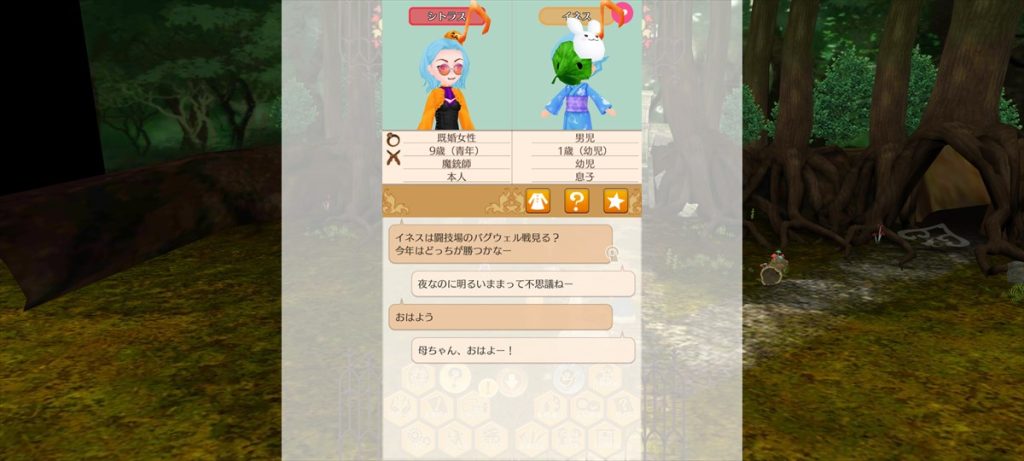The width and height of the screenshot is (1024, 461).
Task: Select the blue-haired character portrait
Action: 447,78
